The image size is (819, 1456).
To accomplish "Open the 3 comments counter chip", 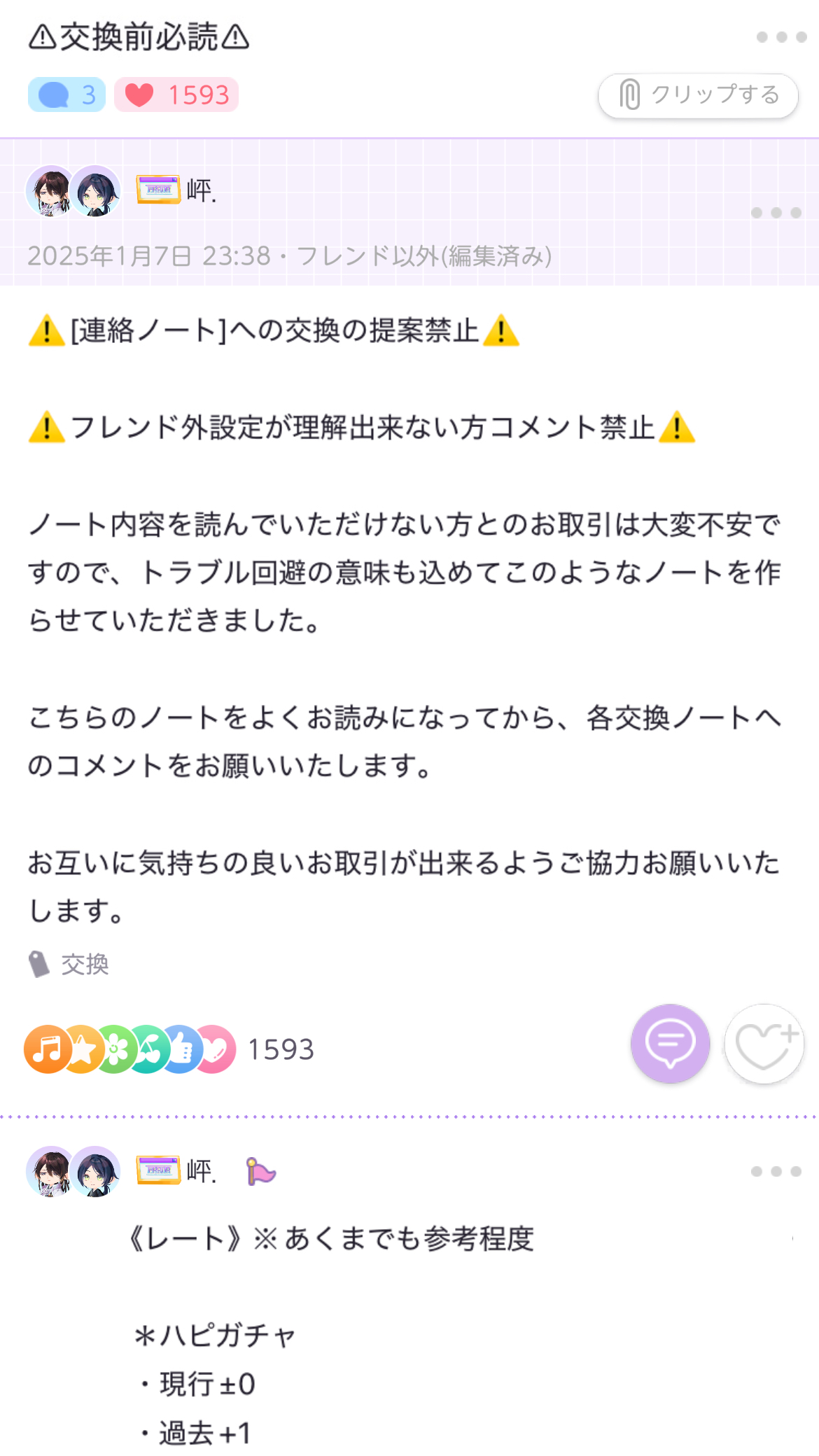I will point(66,94).
